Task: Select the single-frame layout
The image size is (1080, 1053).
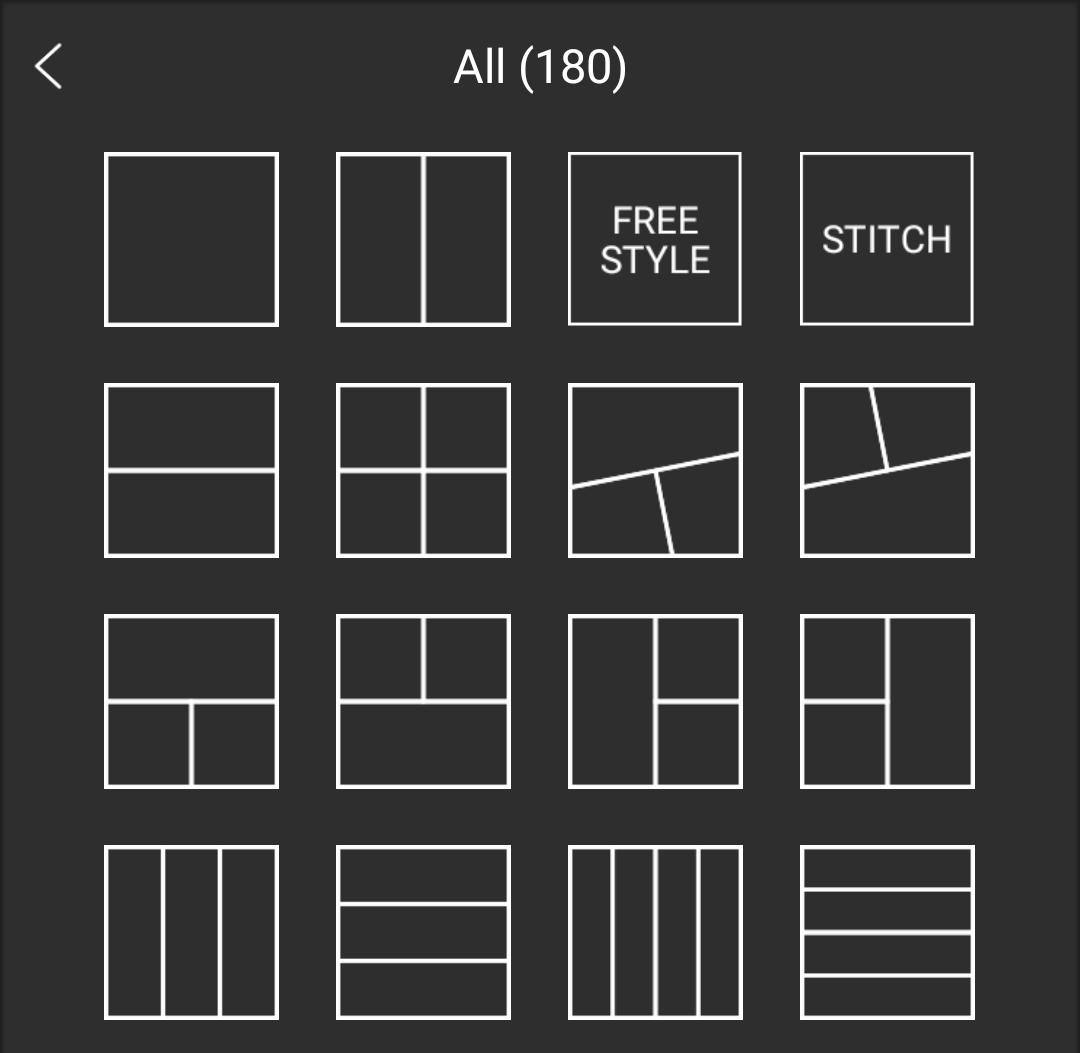Action: (191, 239)
